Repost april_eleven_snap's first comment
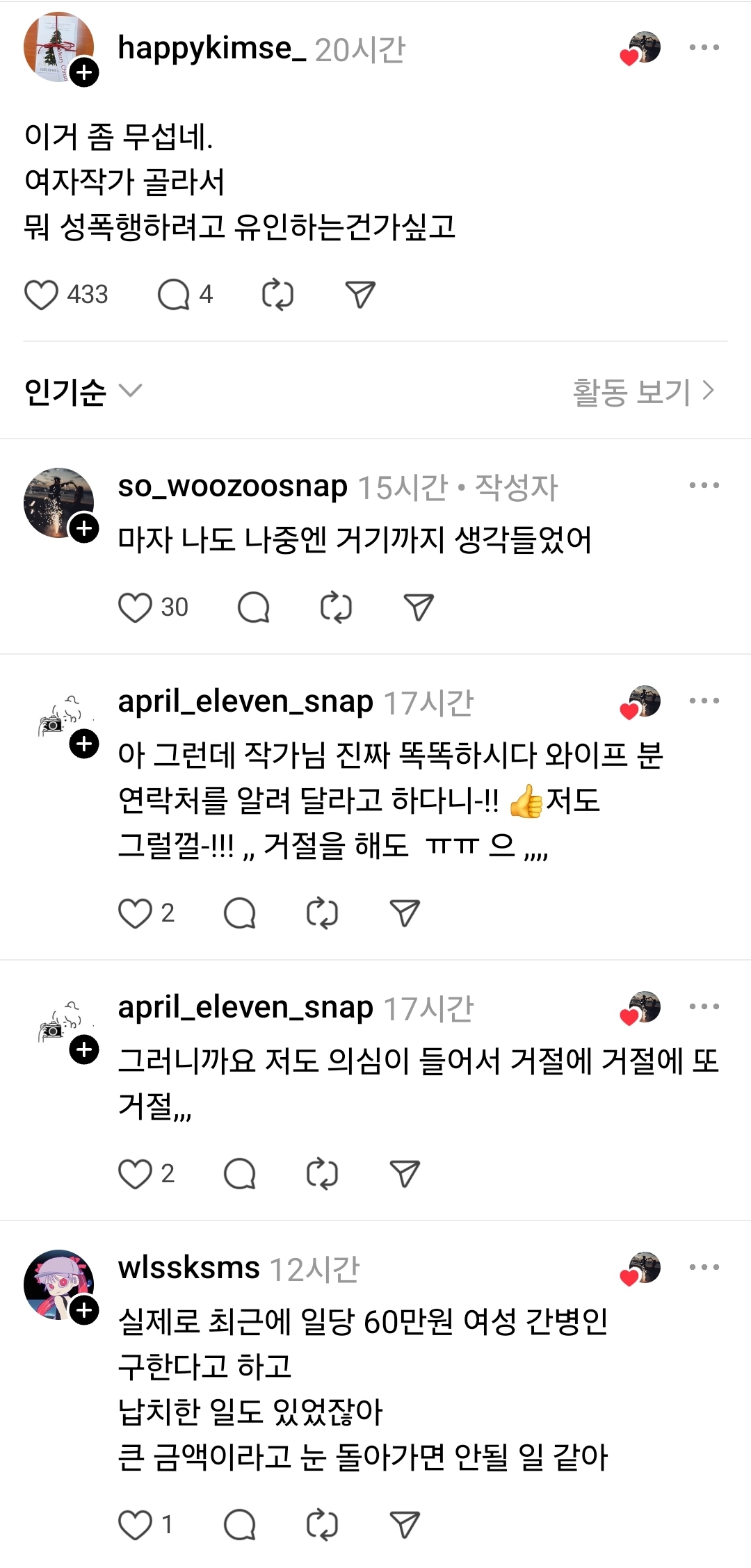This screenshot has width=751, height=1568. pyautogui.click(x=321, y=914)
